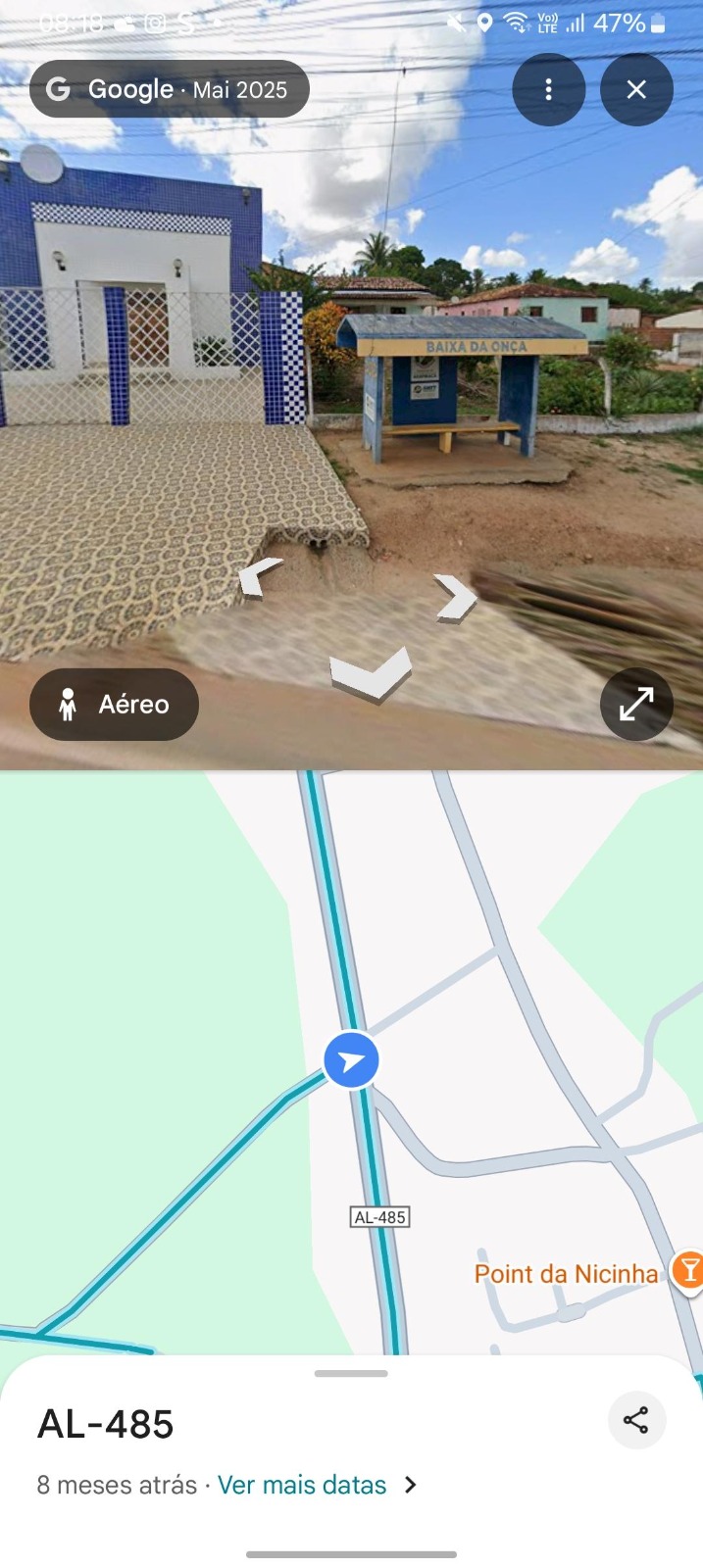This screenshot has width=703, height=1568.
Task: Open the Point da Nicinha map marker
Action: pos(688,1271)
